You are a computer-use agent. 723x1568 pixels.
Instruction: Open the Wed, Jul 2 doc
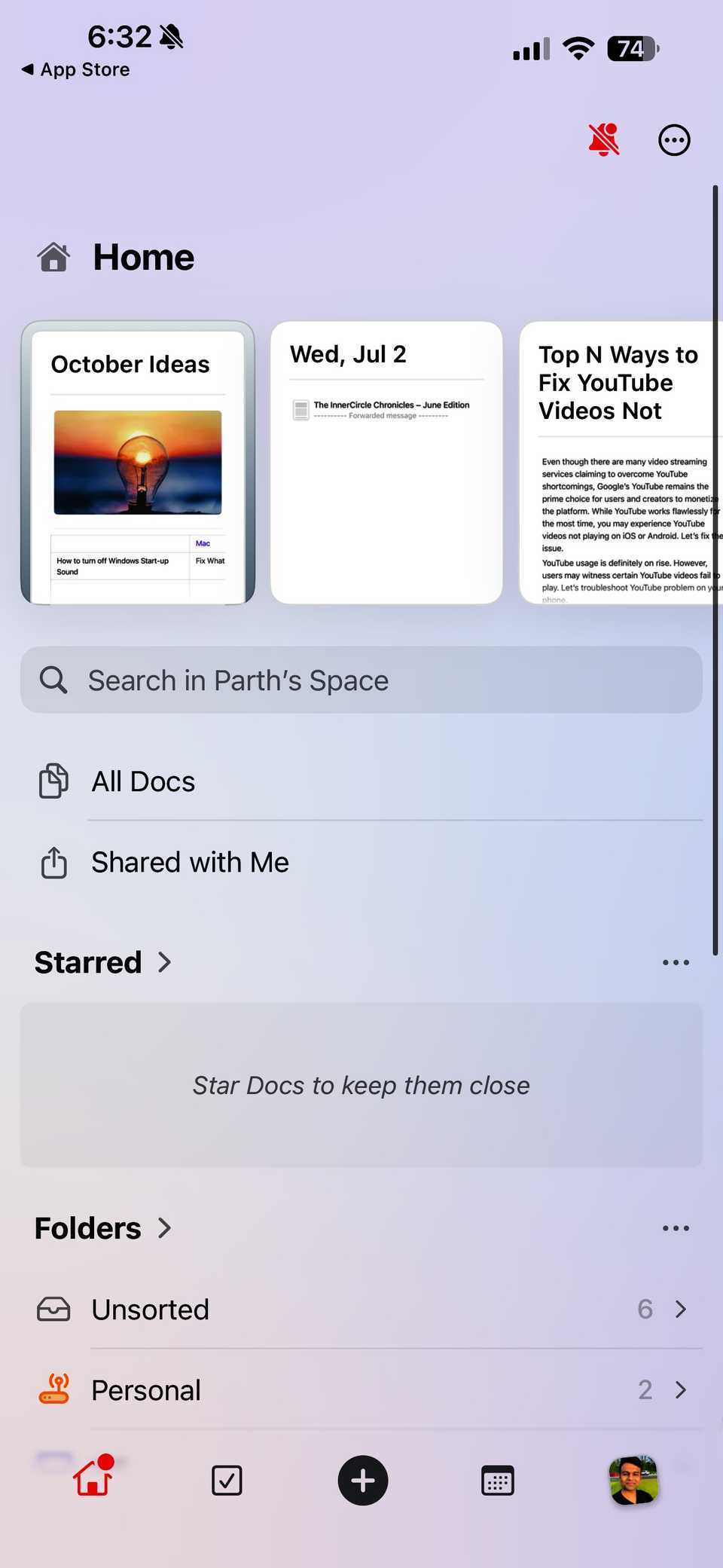click(386, 463)
